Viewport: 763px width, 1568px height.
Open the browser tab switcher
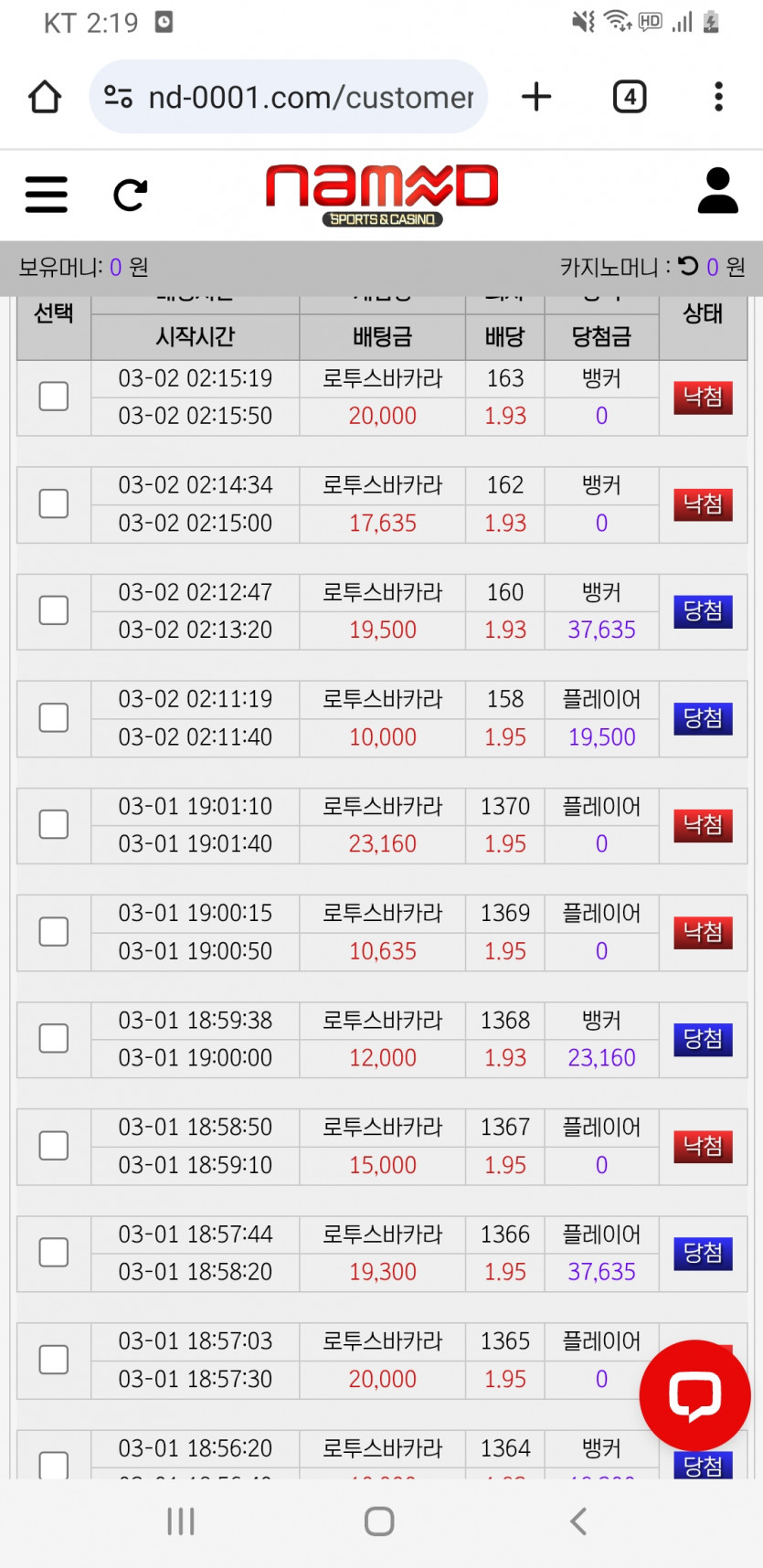(630, 97)
